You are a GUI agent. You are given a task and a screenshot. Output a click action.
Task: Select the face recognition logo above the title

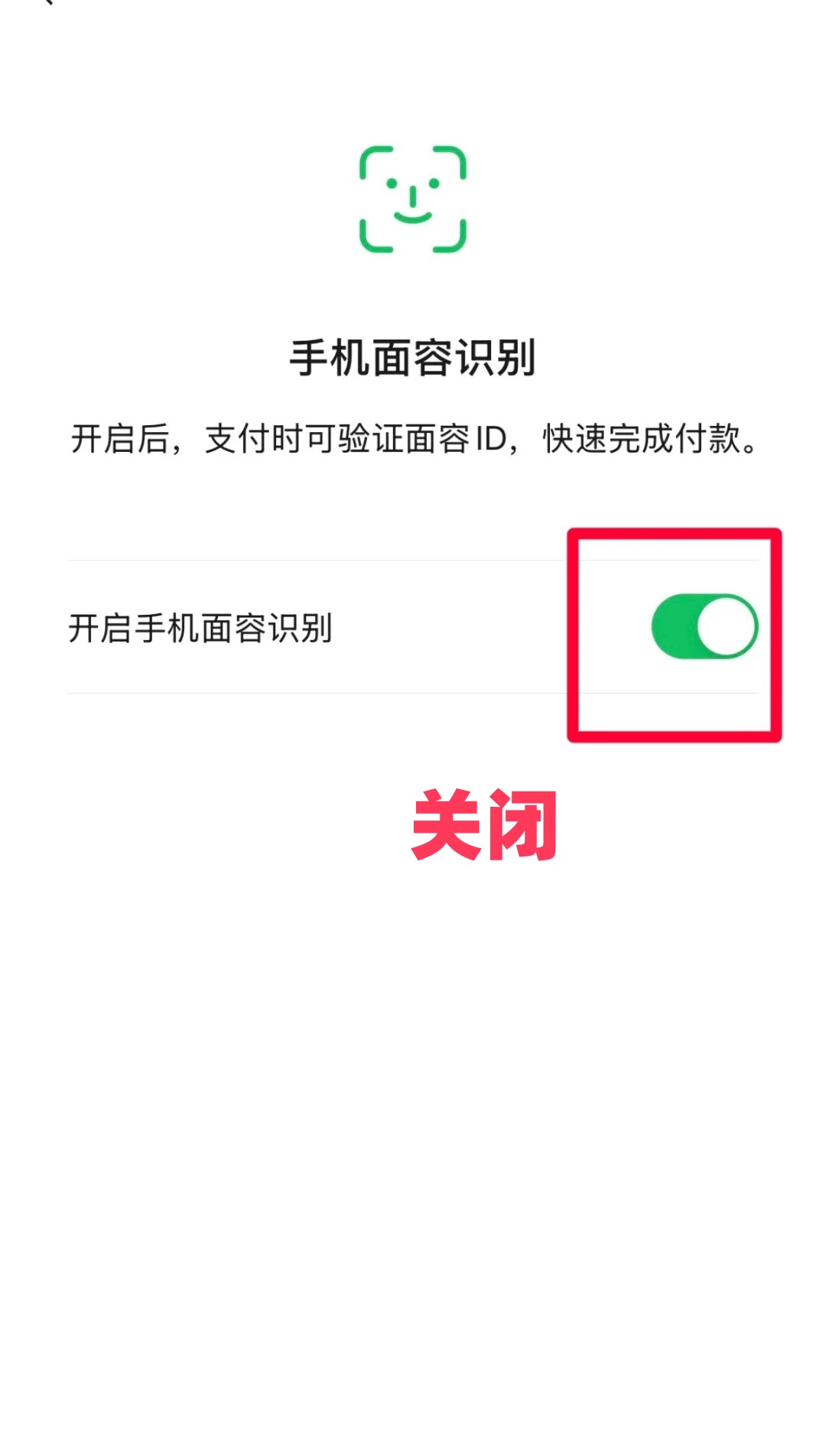413,197
